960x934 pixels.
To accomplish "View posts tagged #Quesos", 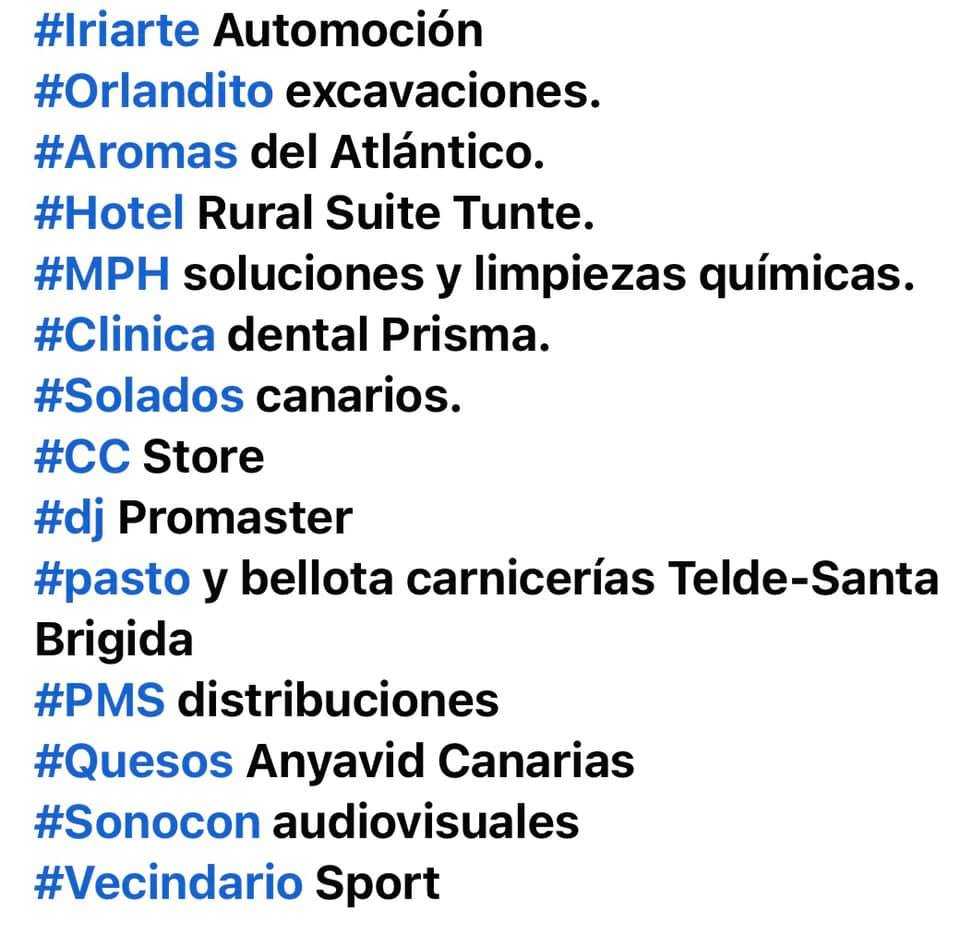I will point(134,762).
